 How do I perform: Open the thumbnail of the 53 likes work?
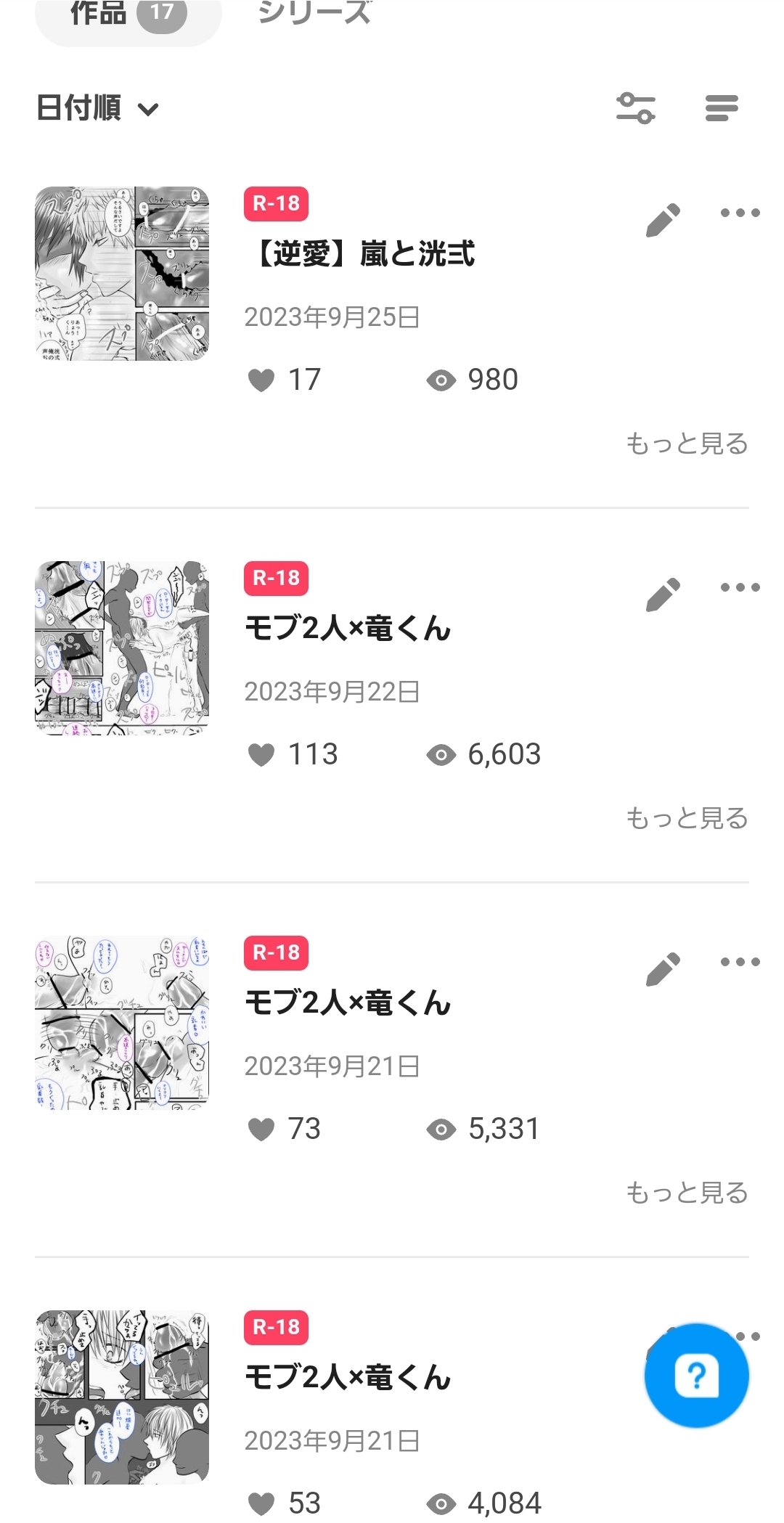[122, 1397]
